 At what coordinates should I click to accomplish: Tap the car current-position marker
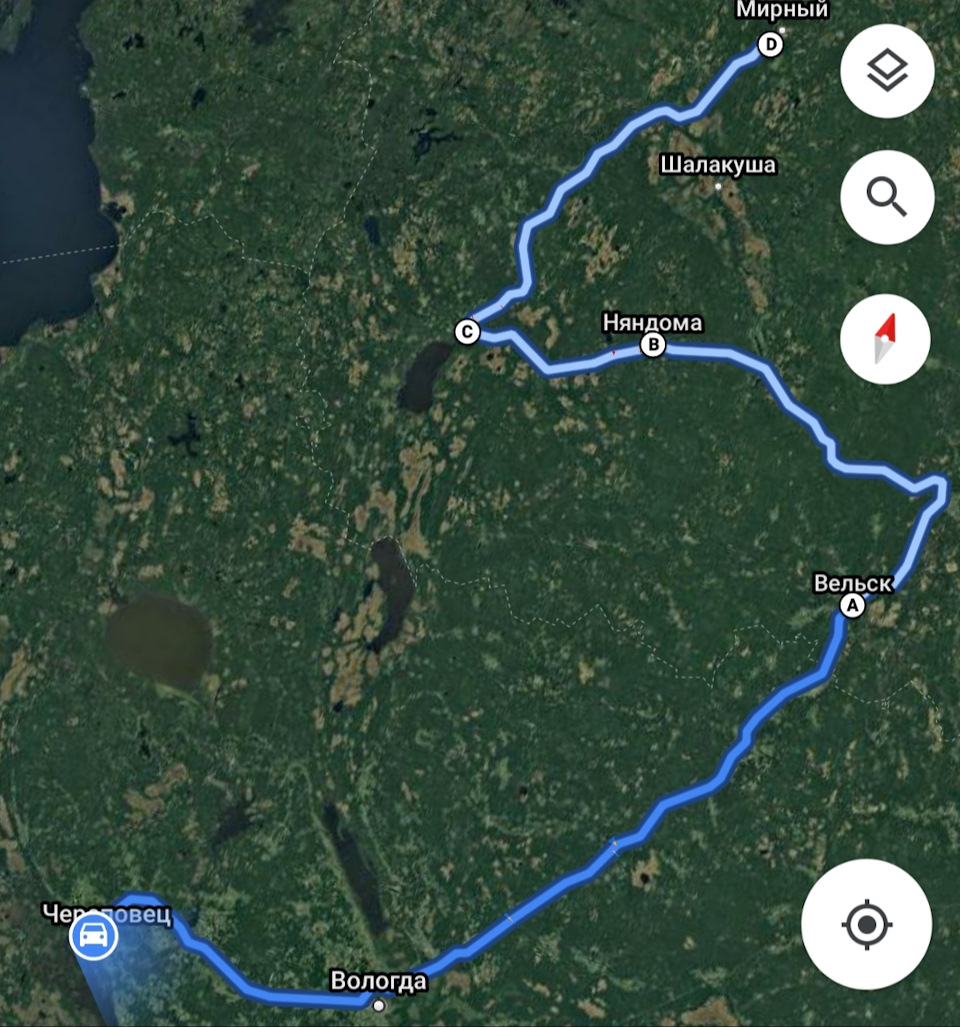click(93, 937)
